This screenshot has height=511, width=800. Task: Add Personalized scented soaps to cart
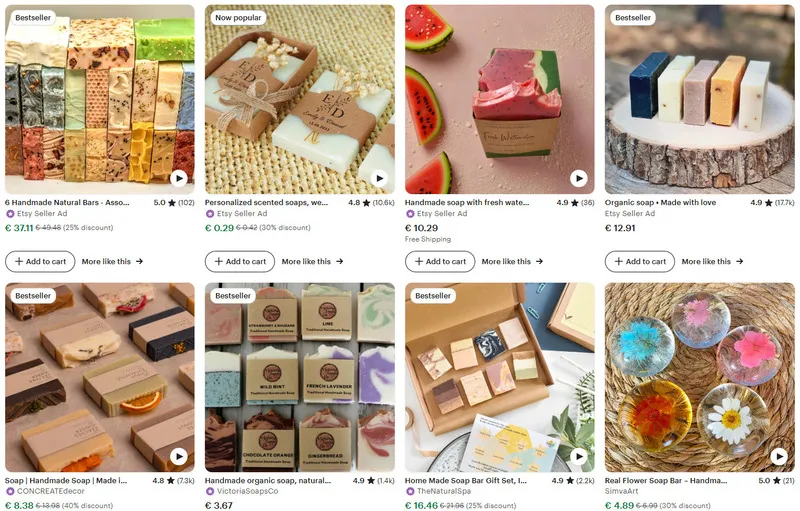(240, 261)
